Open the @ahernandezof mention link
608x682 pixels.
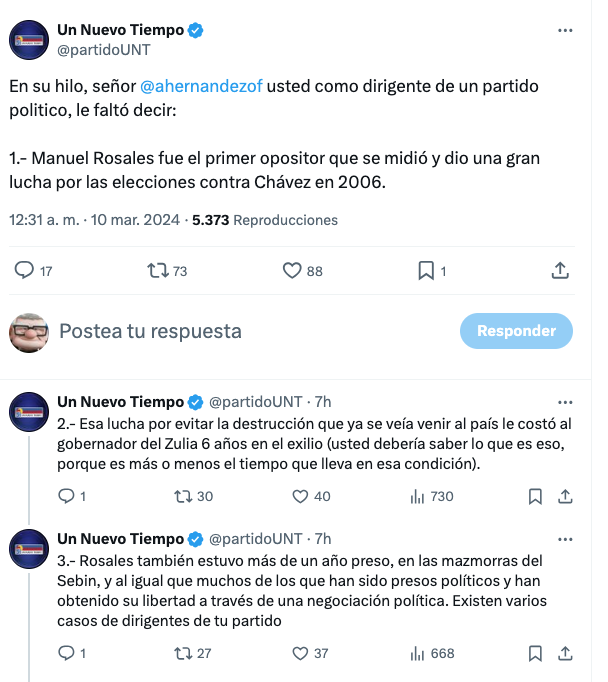point(206,86)
